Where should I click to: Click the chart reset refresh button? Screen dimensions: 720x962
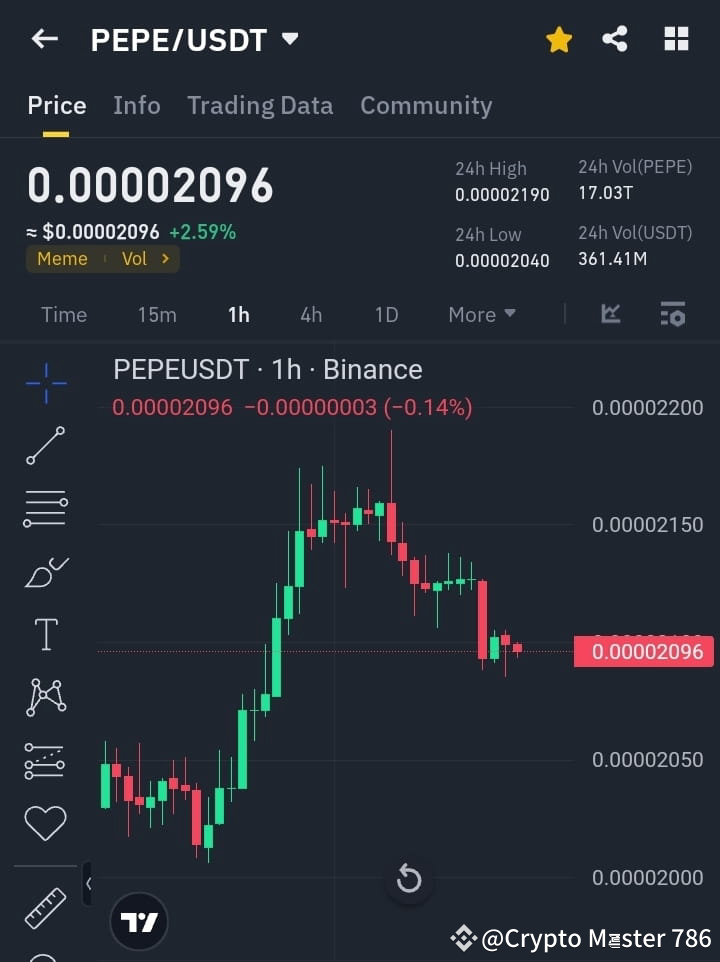408,879
